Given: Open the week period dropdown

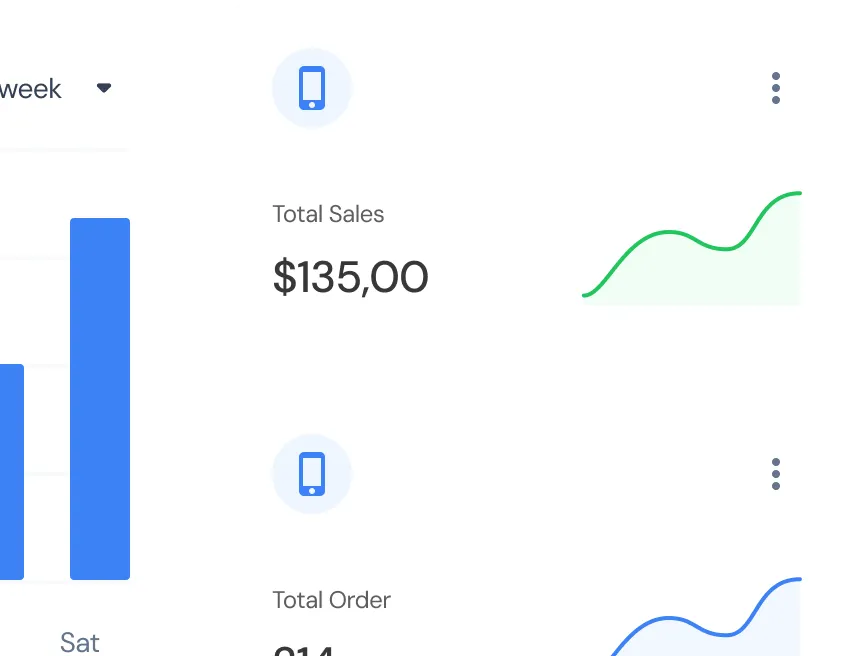Looking at the screenshot, I should (103, 89).
